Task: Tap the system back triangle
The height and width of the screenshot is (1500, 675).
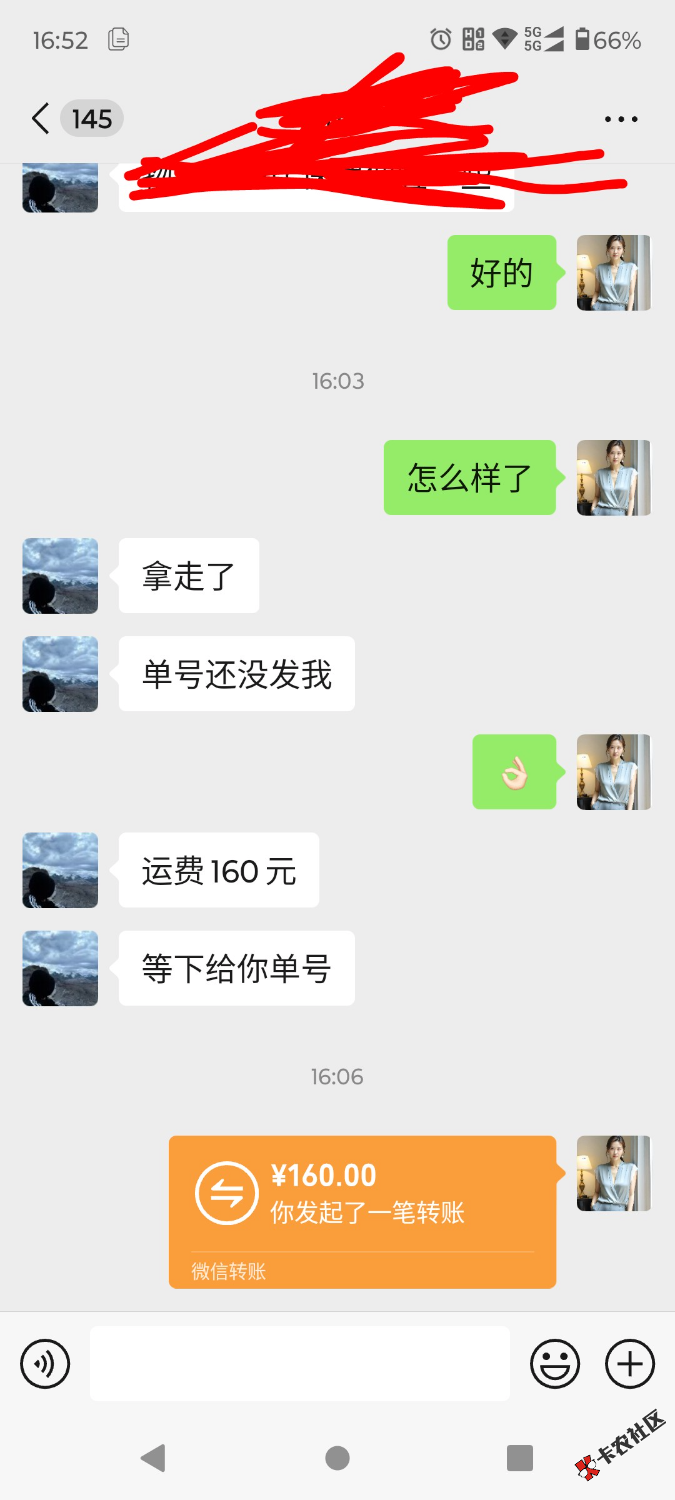Action: tap(153, 1458)
